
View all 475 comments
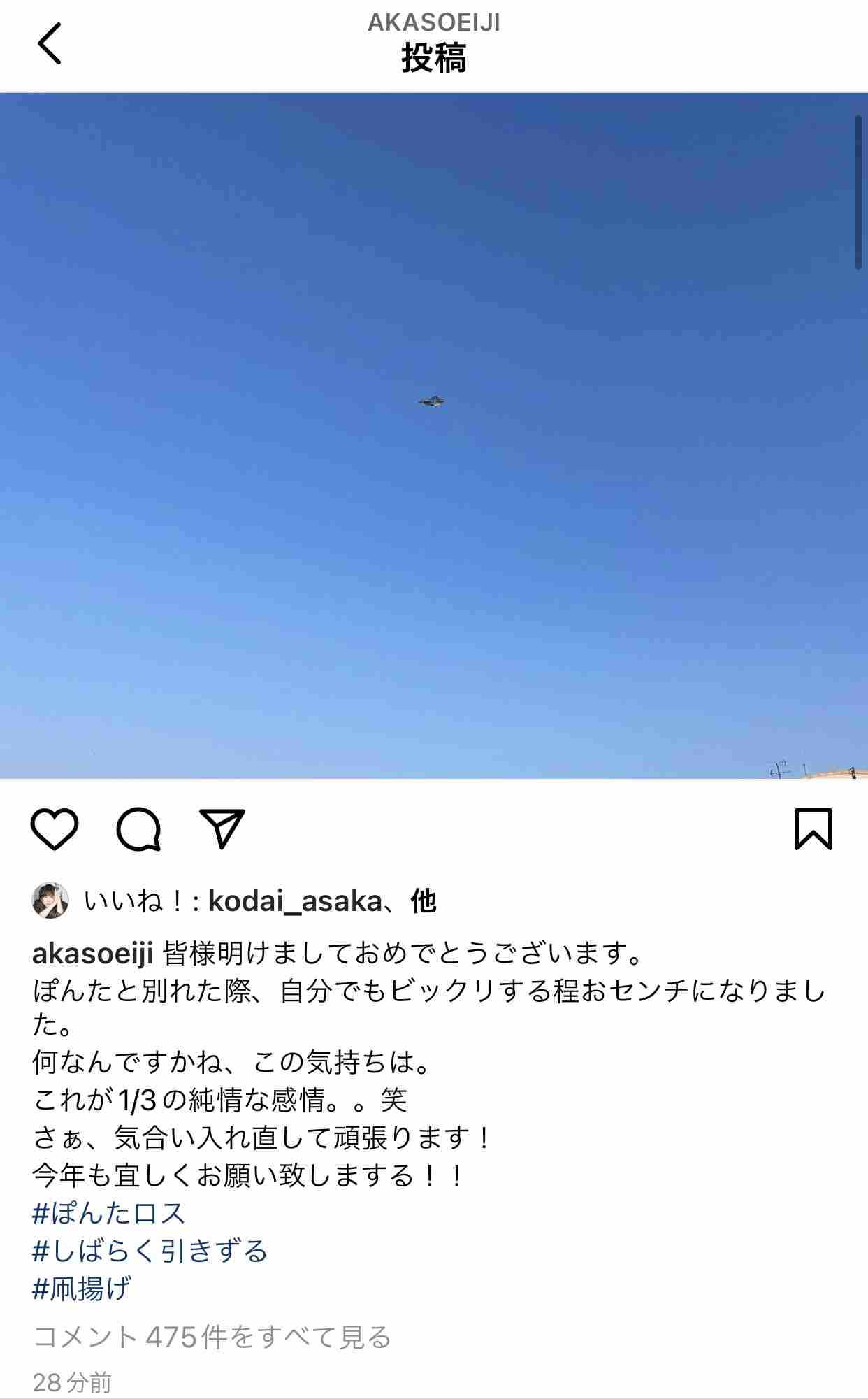212,1337
